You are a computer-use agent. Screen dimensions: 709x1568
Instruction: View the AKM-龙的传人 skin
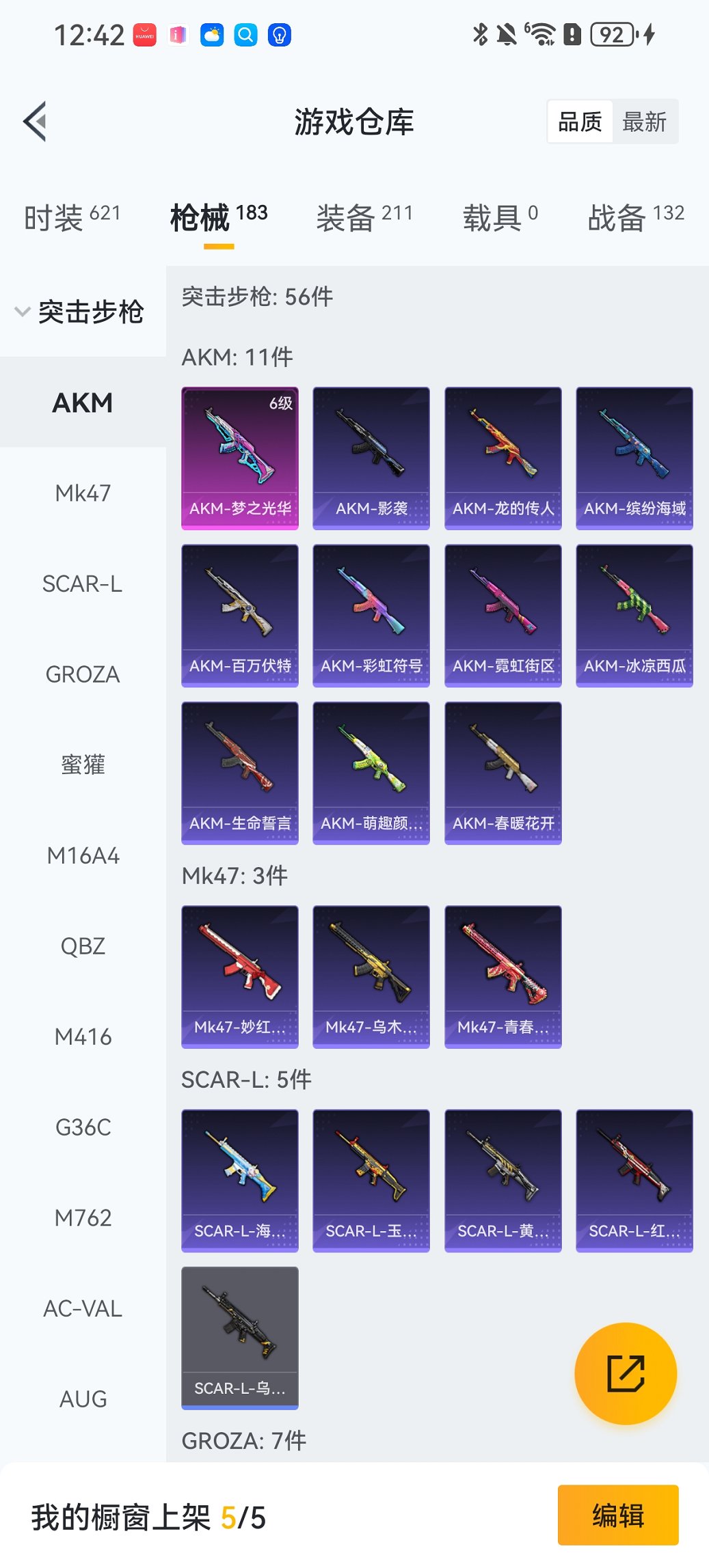(503, 458)
